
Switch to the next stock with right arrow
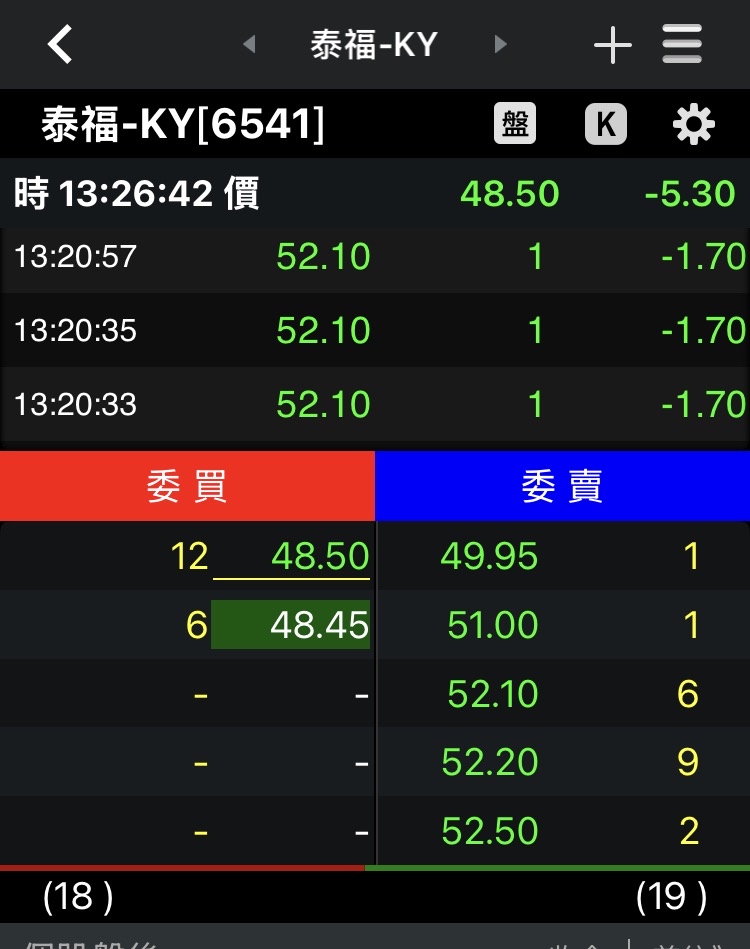[x=500, y=44]
